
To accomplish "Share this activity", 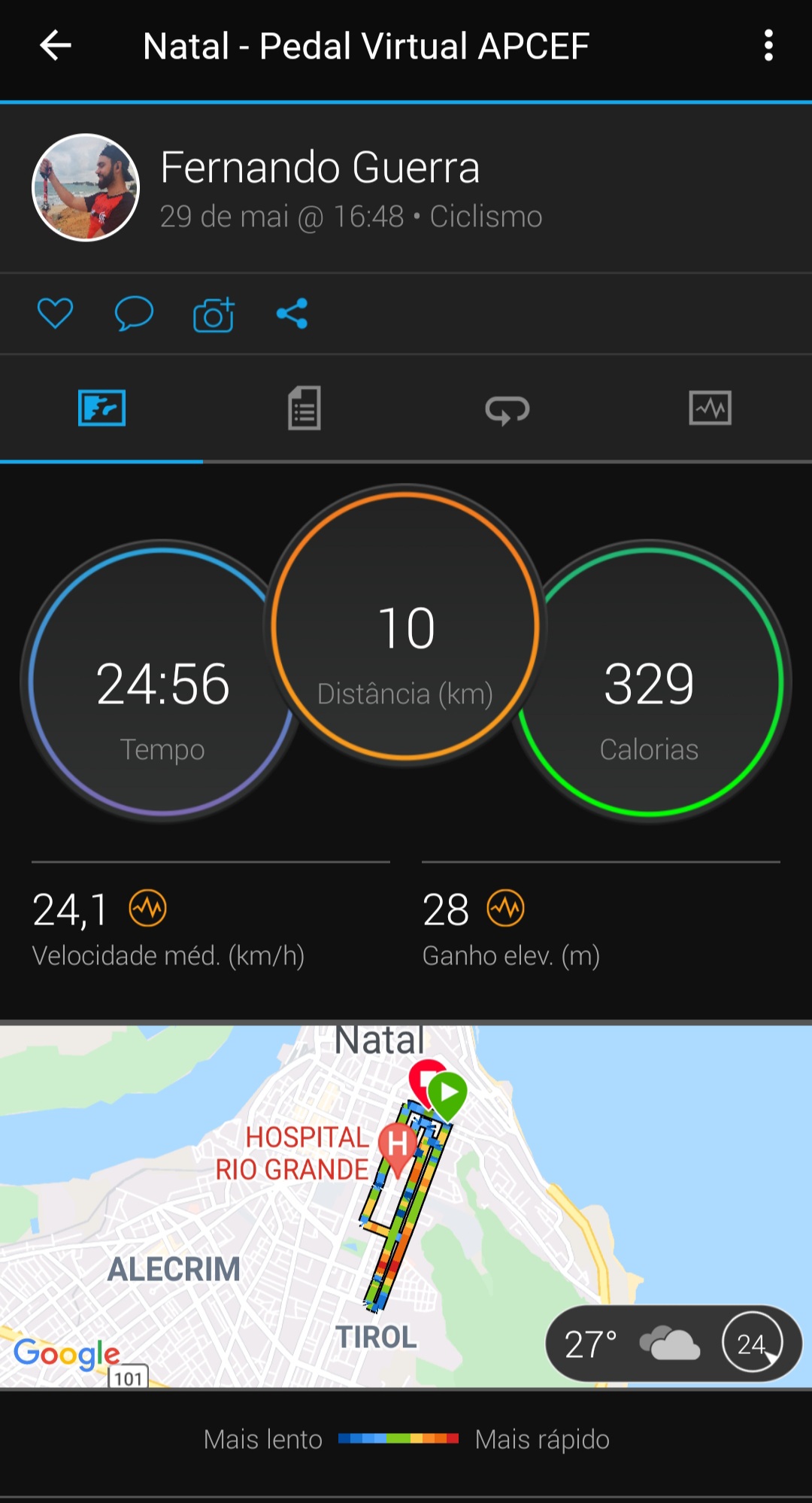I will [292, 314].
